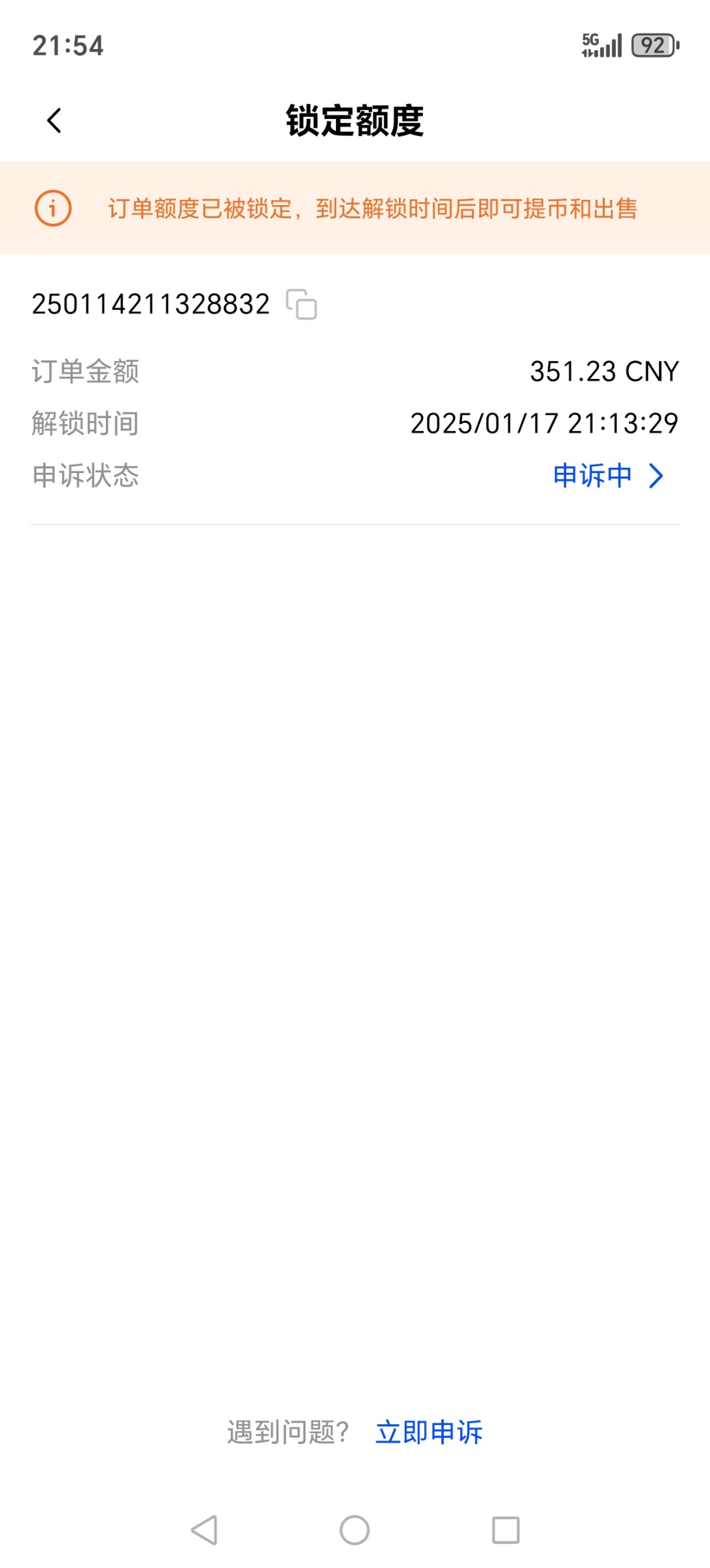Select the order number text

pos(150,304)
